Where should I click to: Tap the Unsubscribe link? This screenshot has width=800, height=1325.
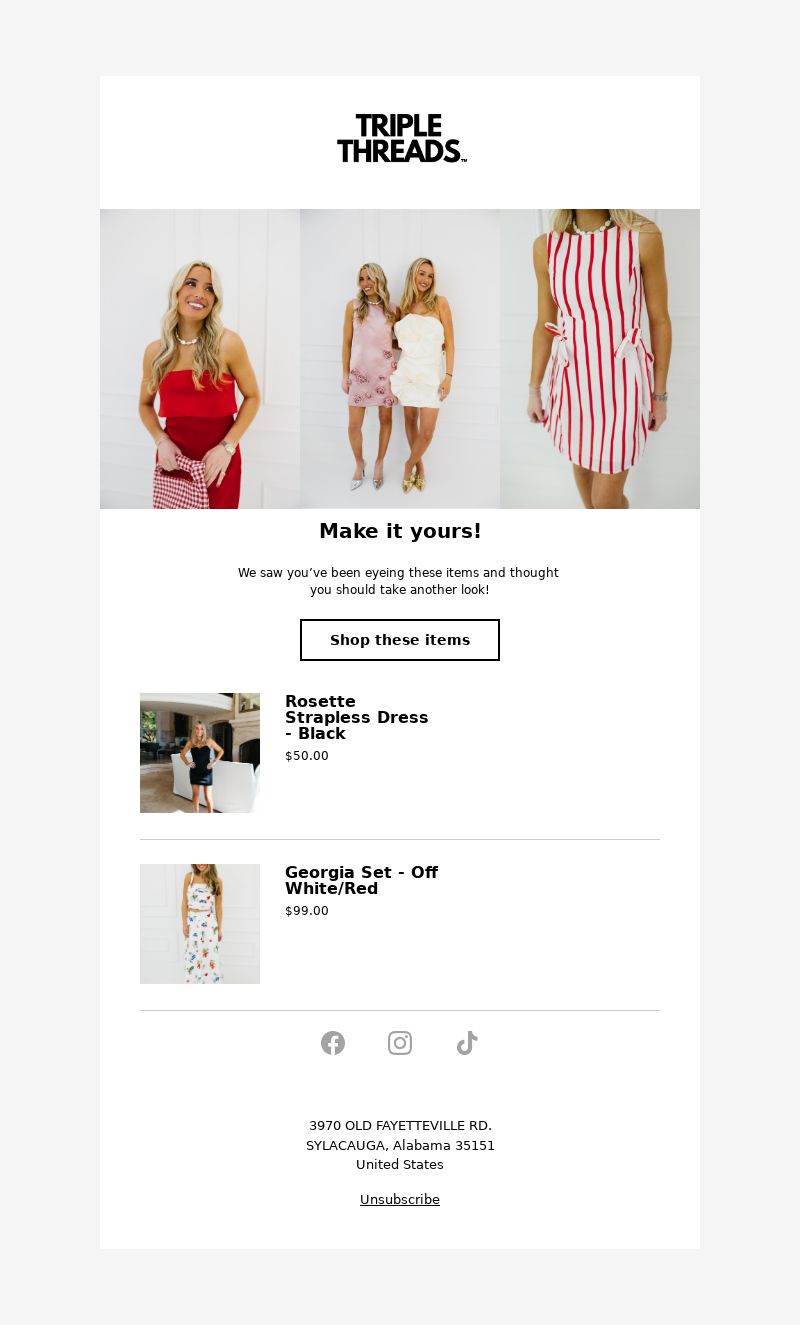[x=400, y=1199]
